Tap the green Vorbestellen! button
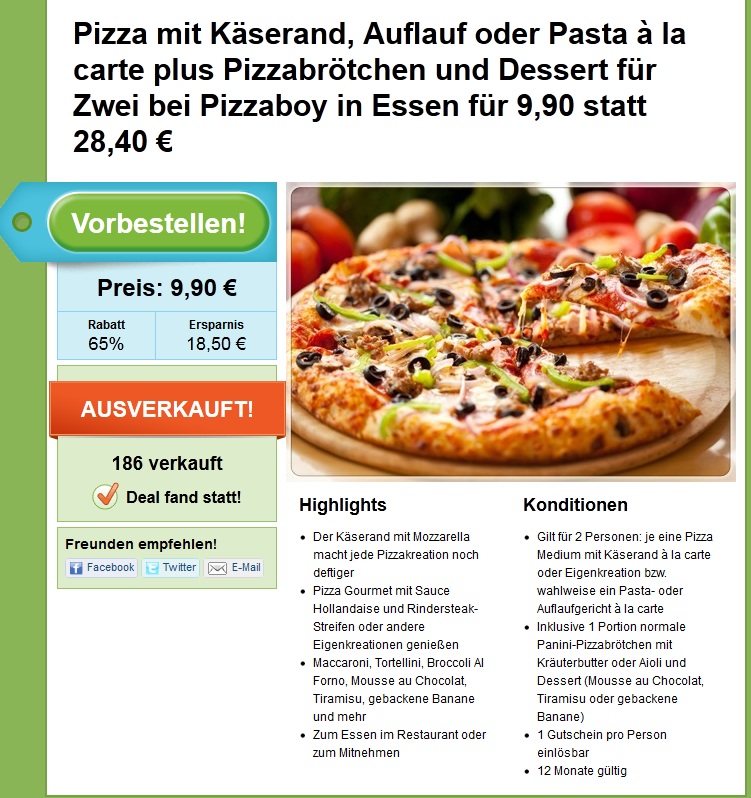 coord(158,223)
